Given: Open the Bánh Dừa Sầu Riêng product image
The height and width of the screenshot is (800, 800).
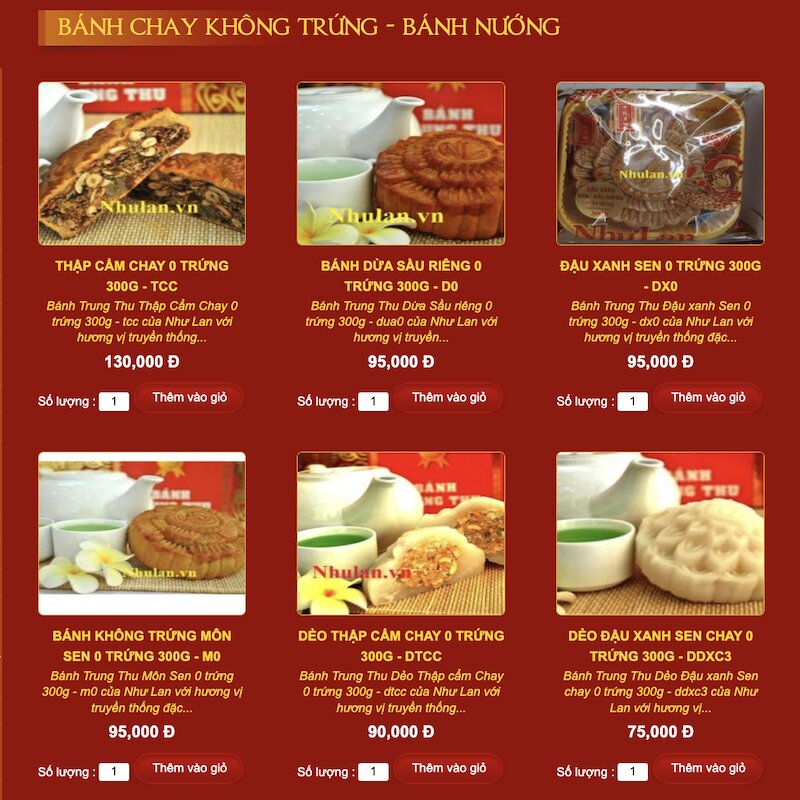Looking at the screenshot, I should pos(400,163).
